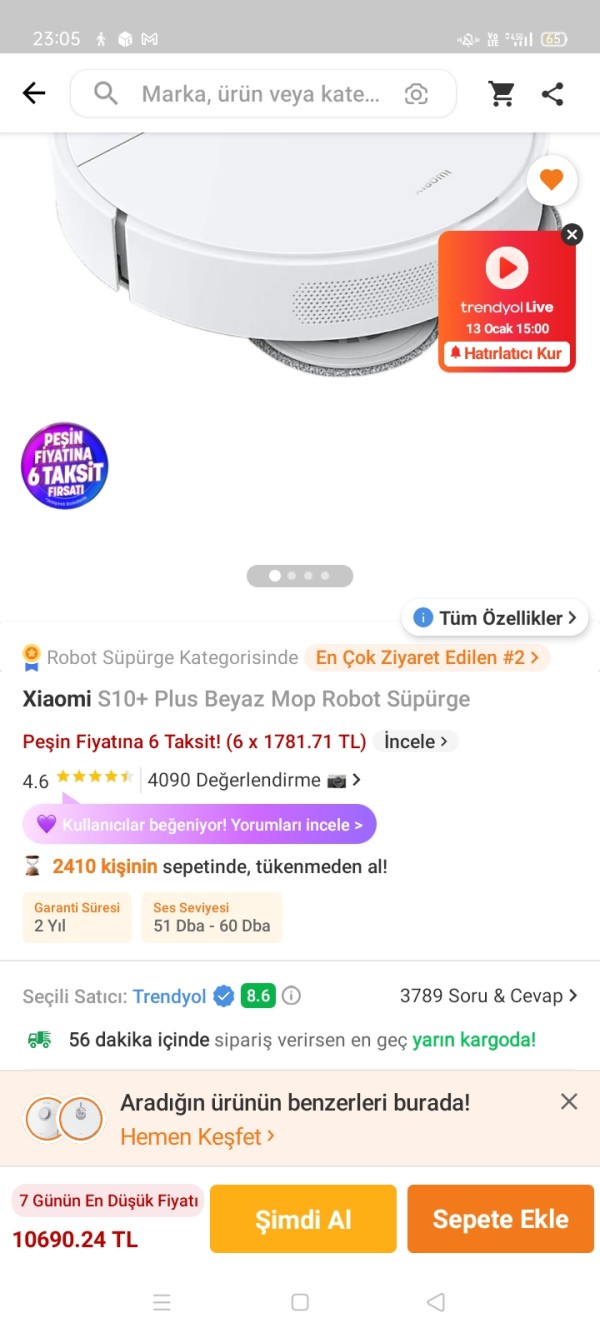
Task: Close the Trendyol Live popup
Action: [x=571, y=234]
